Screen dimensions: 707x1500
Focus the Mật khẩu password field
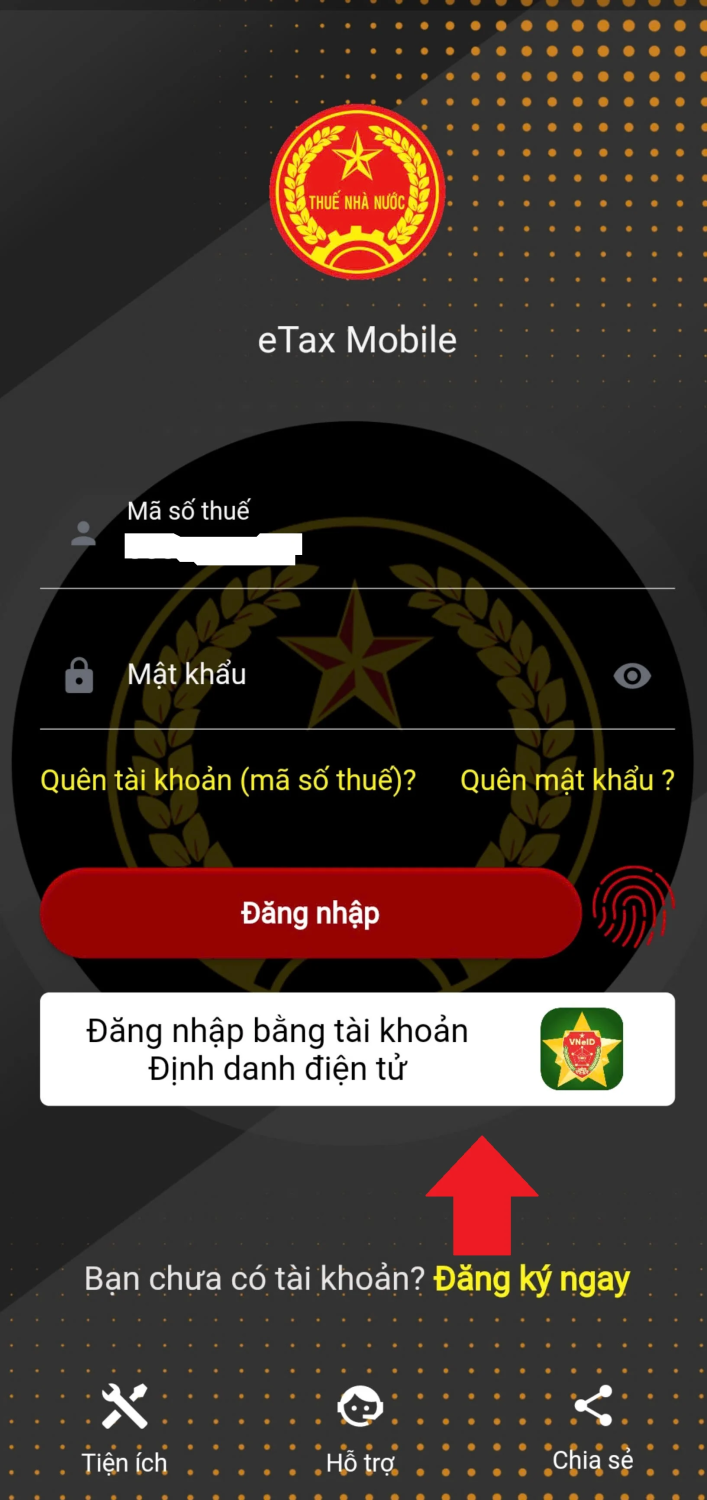350,675
